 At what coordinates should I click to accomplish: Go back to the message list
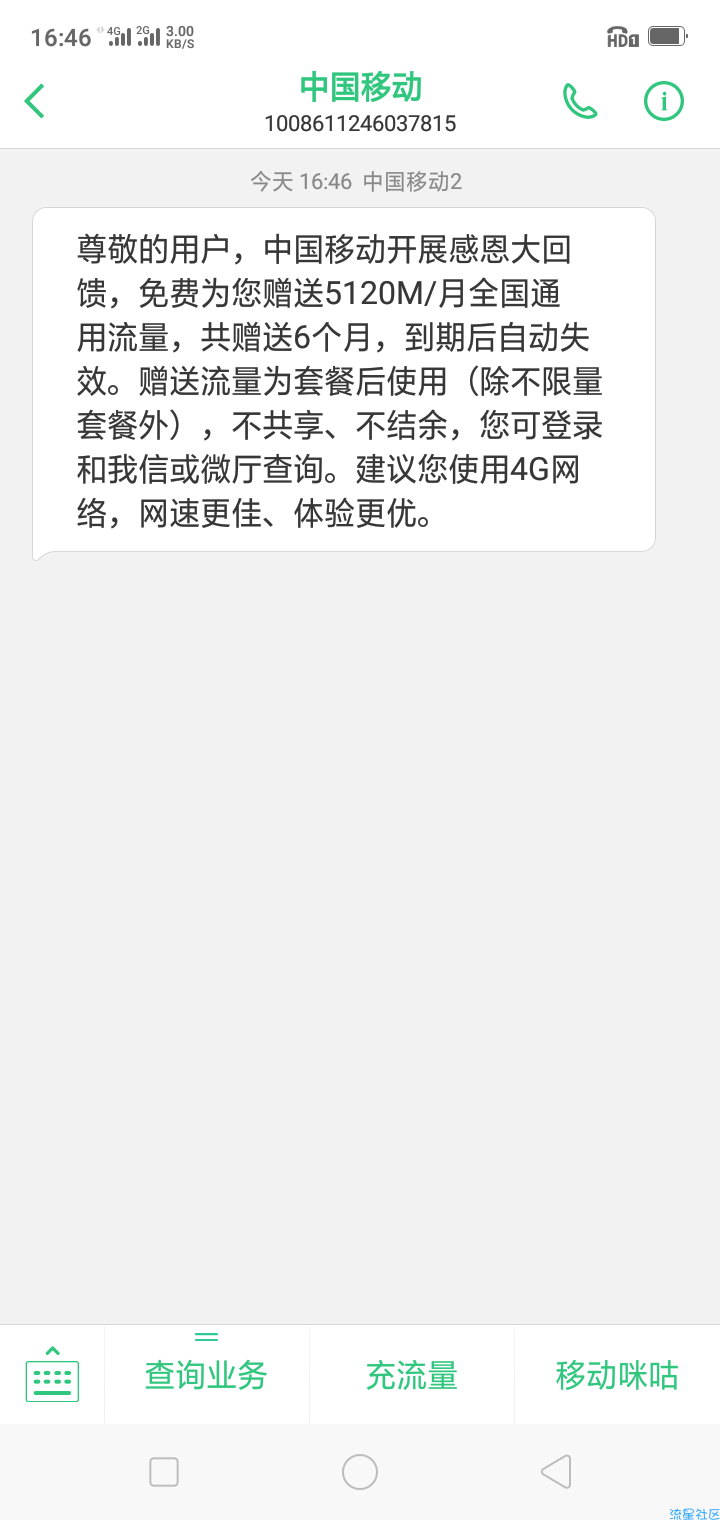pos(35,101)
